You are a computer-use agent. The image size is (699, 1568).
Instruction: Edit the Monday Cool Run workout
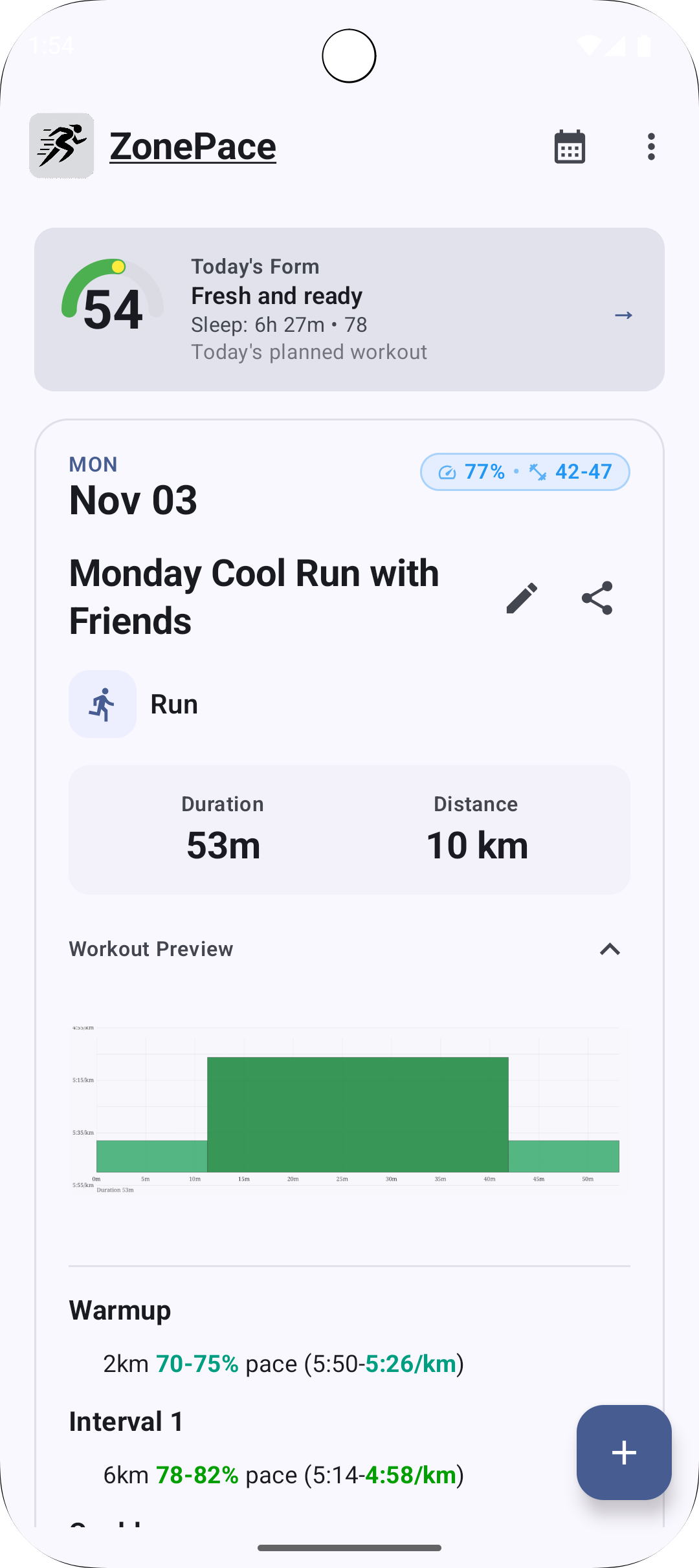point(522,598)
